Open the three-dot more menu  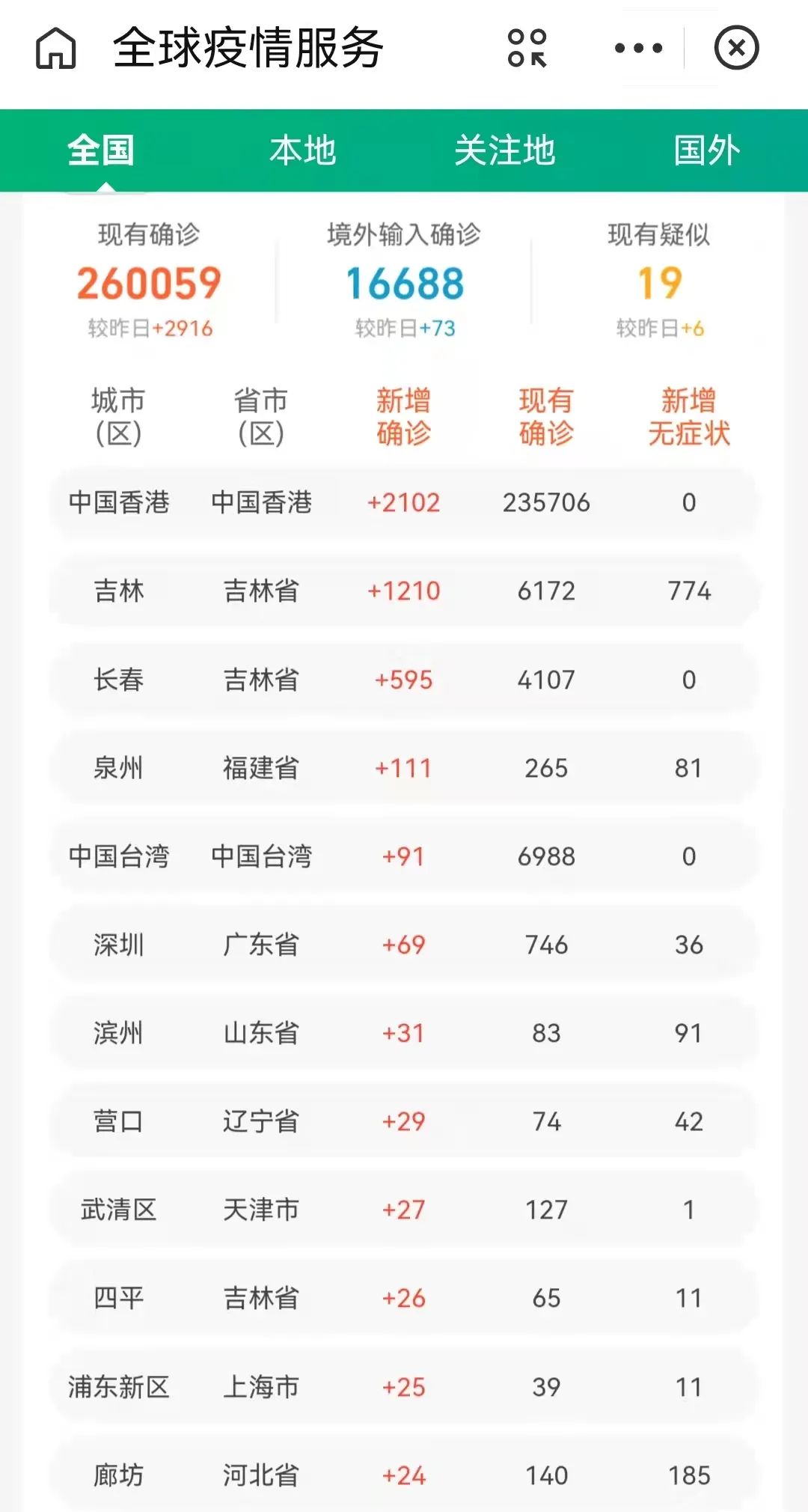point(638,49)
